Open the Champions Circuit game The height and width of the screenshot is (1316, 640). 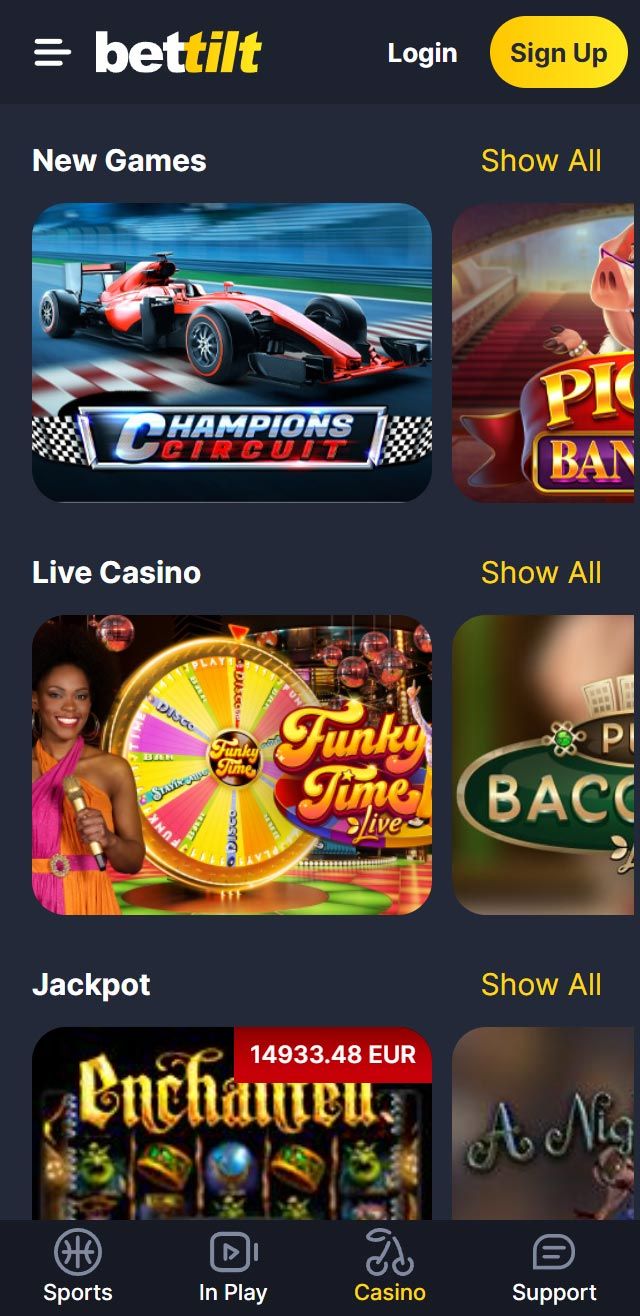pos(232,352)
